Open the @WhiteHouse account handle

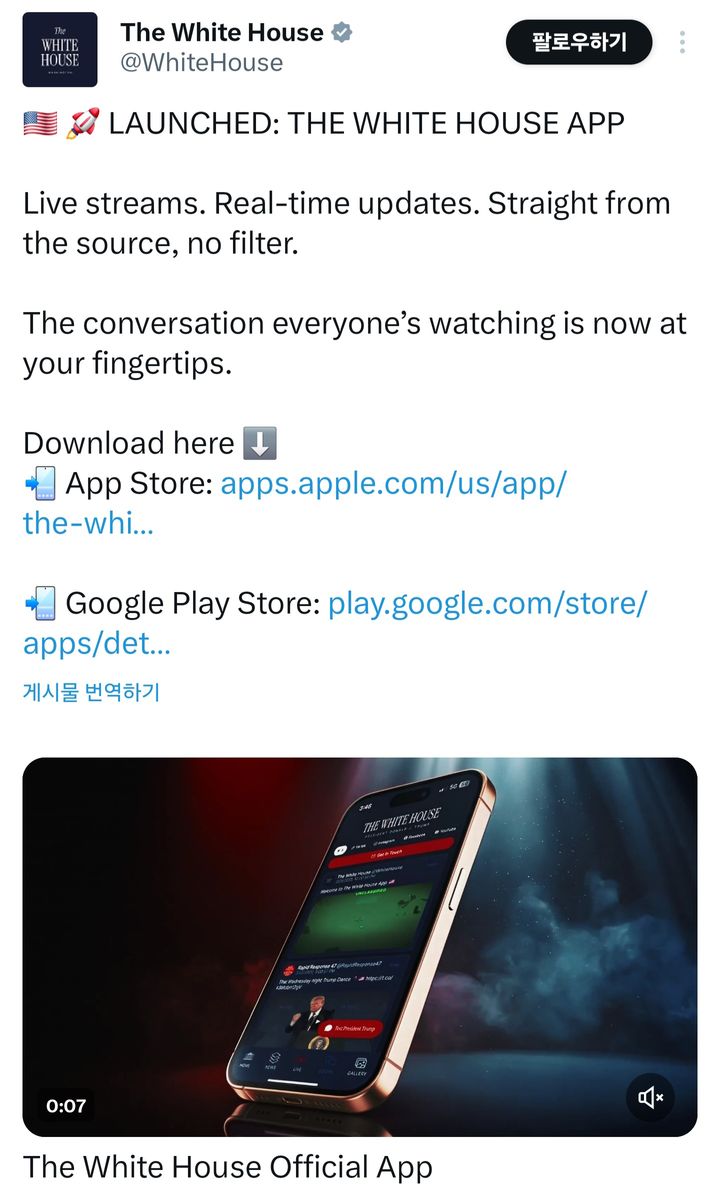[x=202, y=63]
